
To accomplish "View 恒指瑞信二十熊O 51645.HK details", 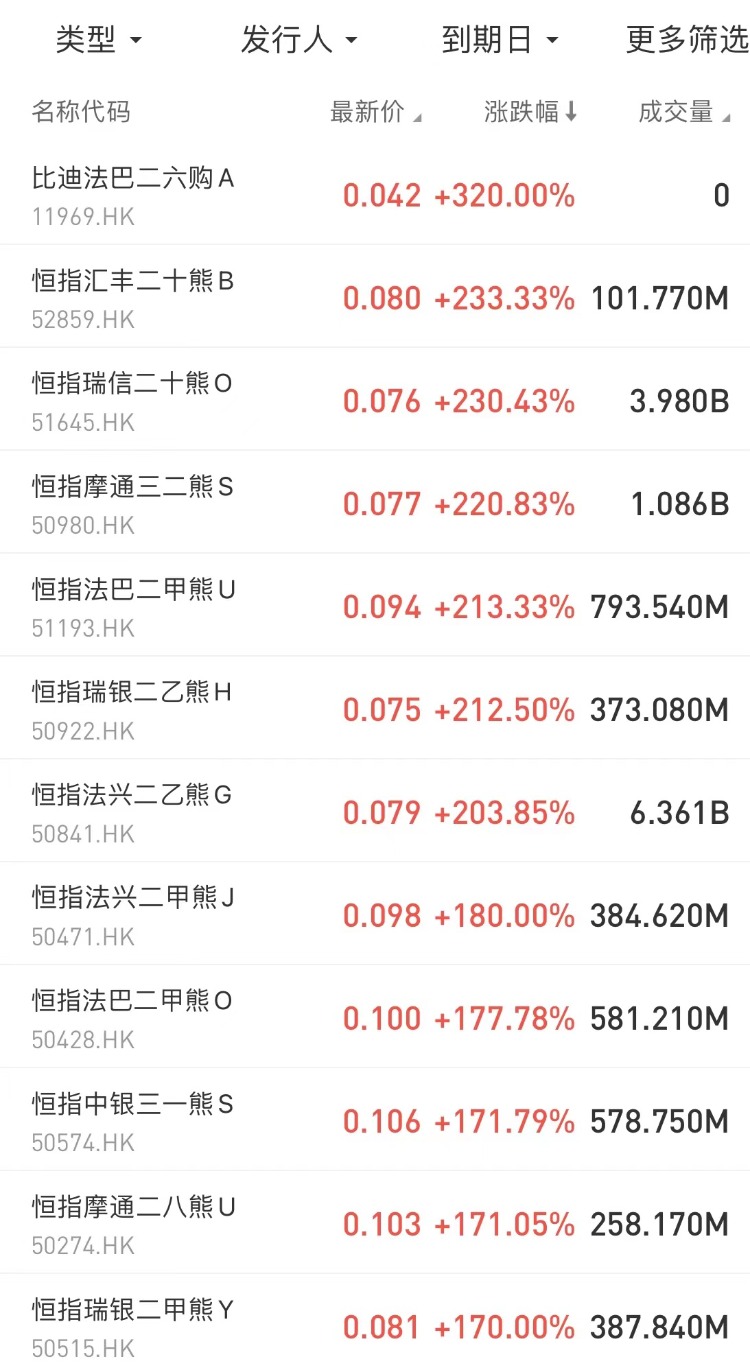I will [x=375, y=400].
